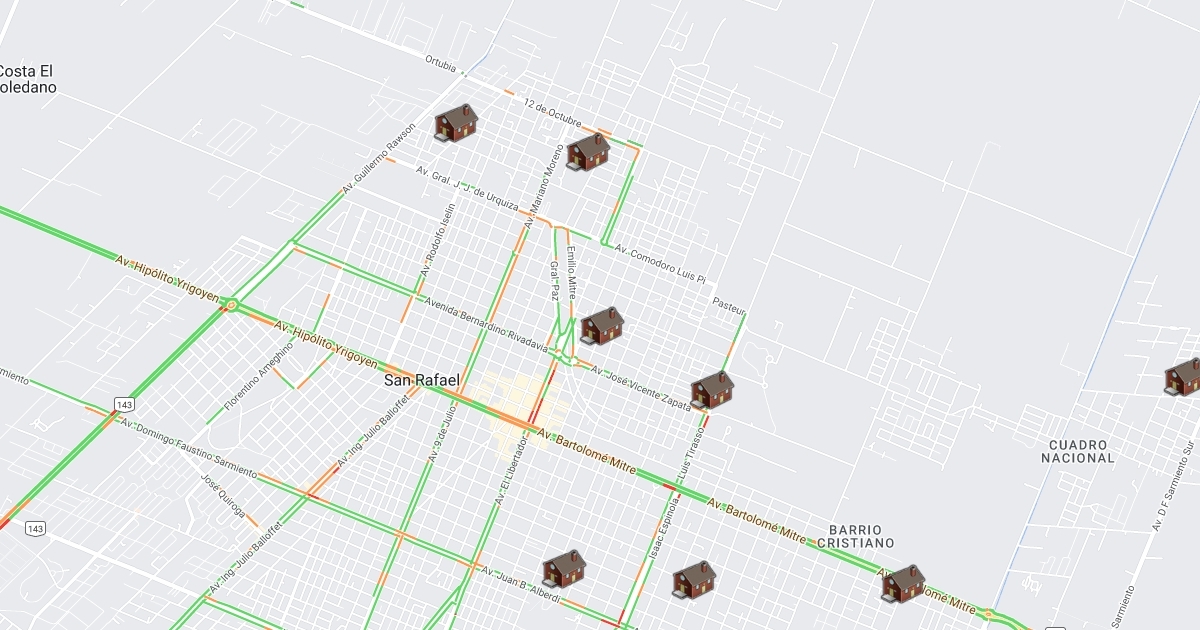Open the house marker above Cuadro Nacional
This screenshot has height=630, width=1200.
1184,377
